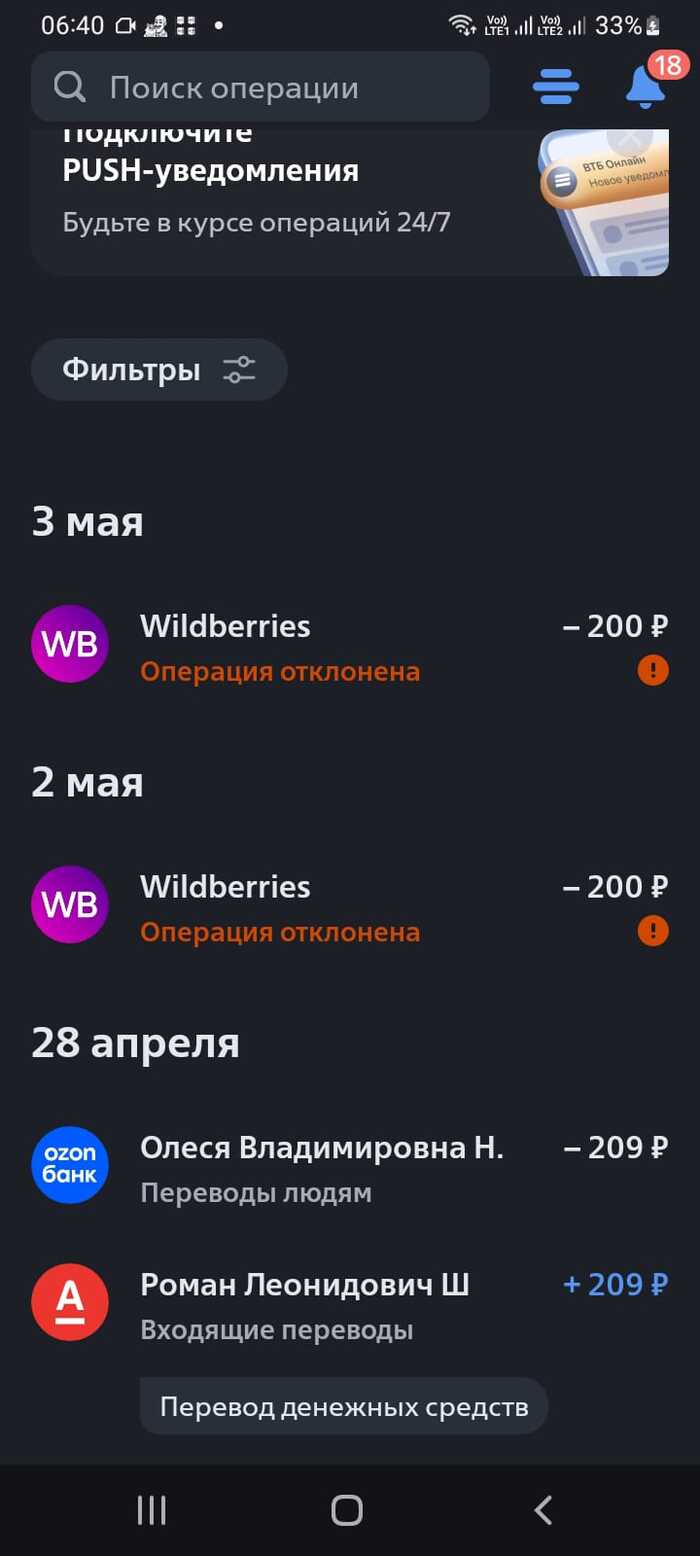700x1556 pixels.
Task: Open the "Фильтры" filter chip
Action: click(x=159, y=370)
